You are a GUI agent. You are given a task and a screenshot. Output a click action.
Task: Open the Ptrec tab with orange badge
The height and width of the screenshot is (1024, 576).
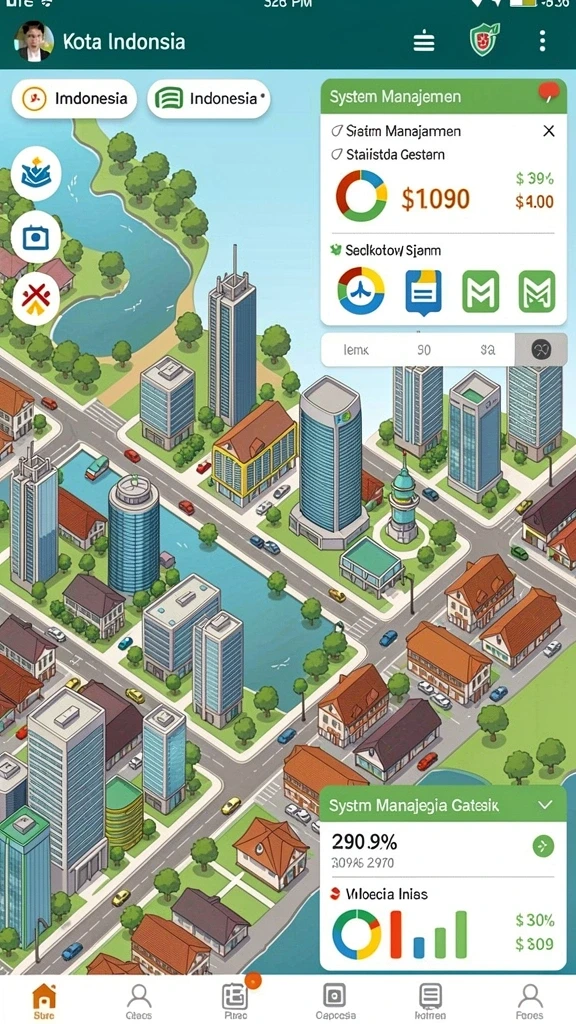tap(236, 1000)
